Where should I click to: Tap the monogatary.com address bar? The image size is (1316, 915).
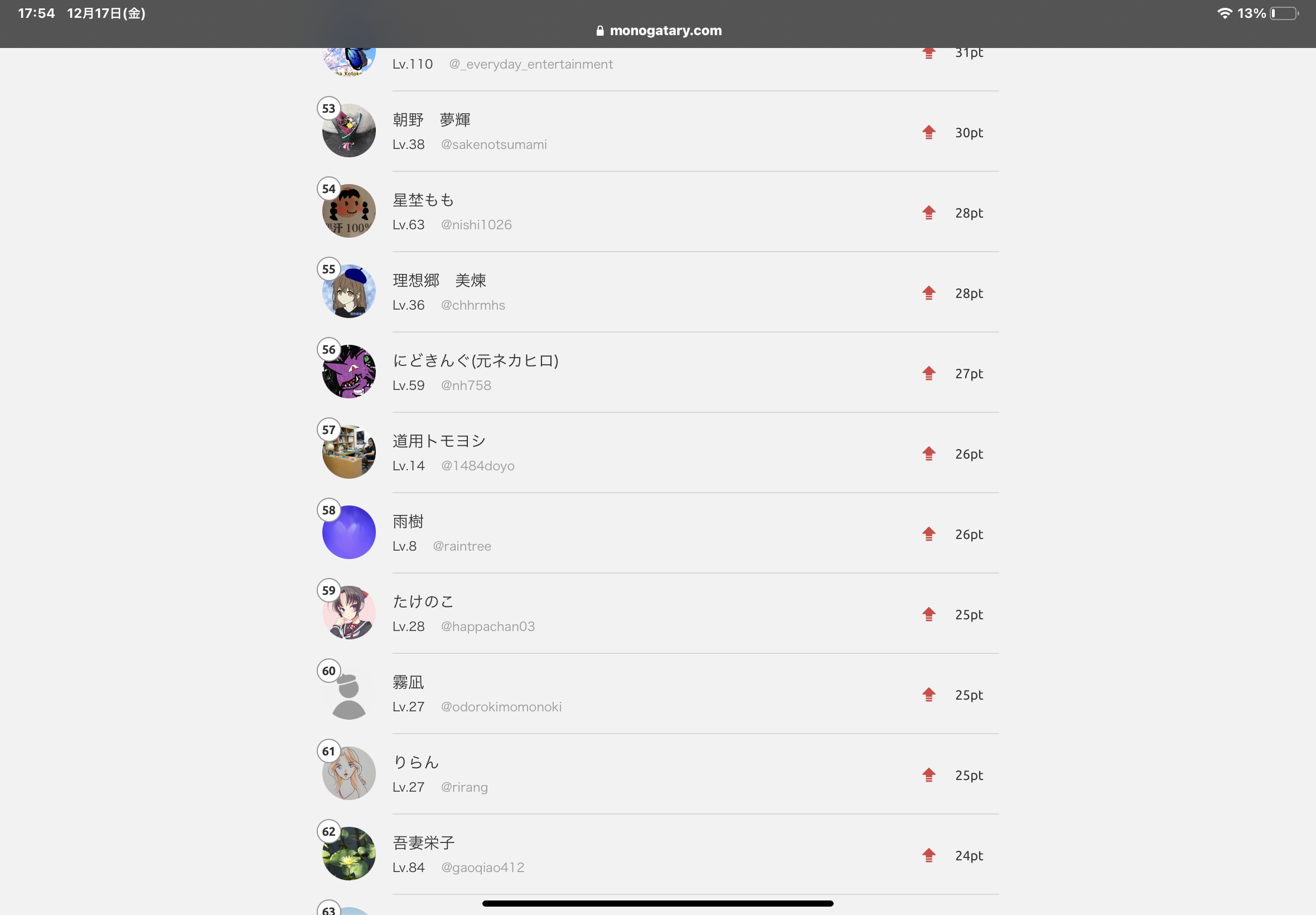pos(659,30)
